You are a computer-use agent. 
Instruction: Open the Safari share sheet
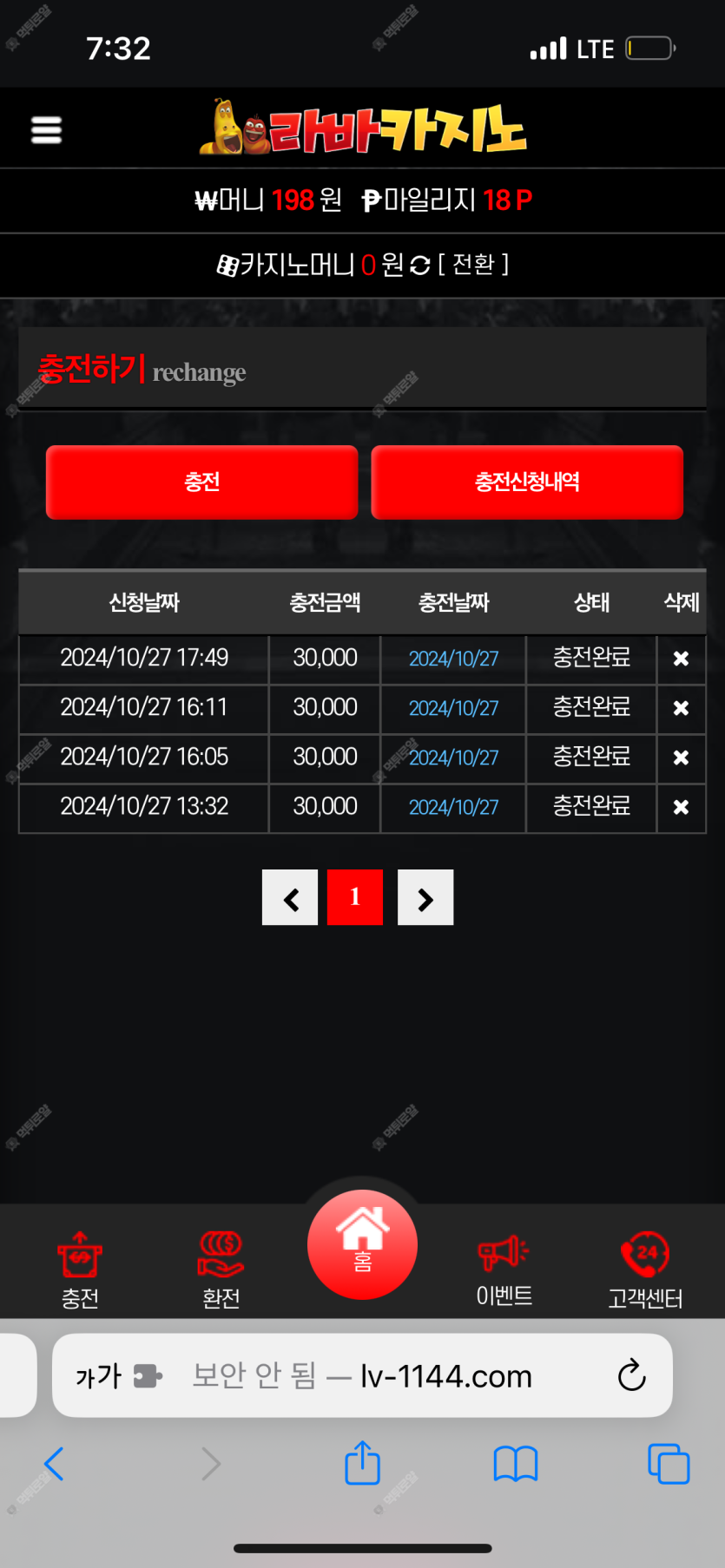pos(362,1464)
